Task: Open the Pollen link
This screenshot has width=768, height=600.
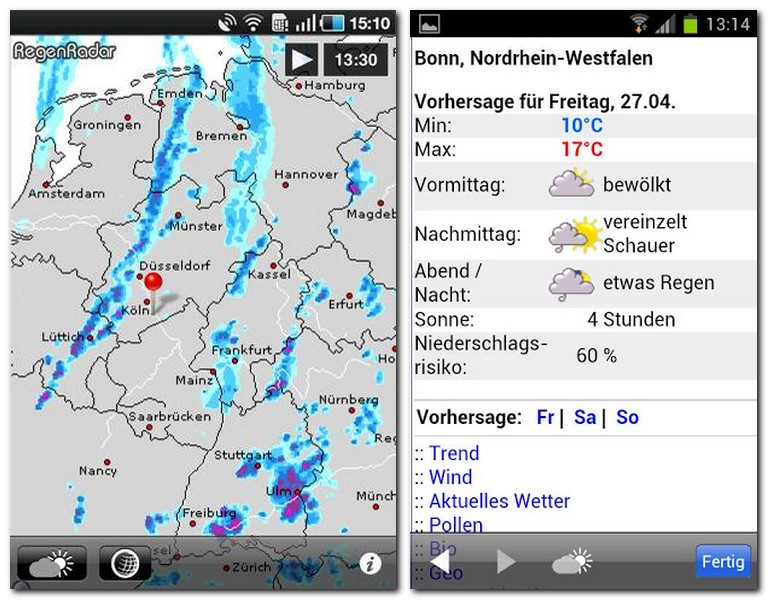Action: [x=456, y=525]
